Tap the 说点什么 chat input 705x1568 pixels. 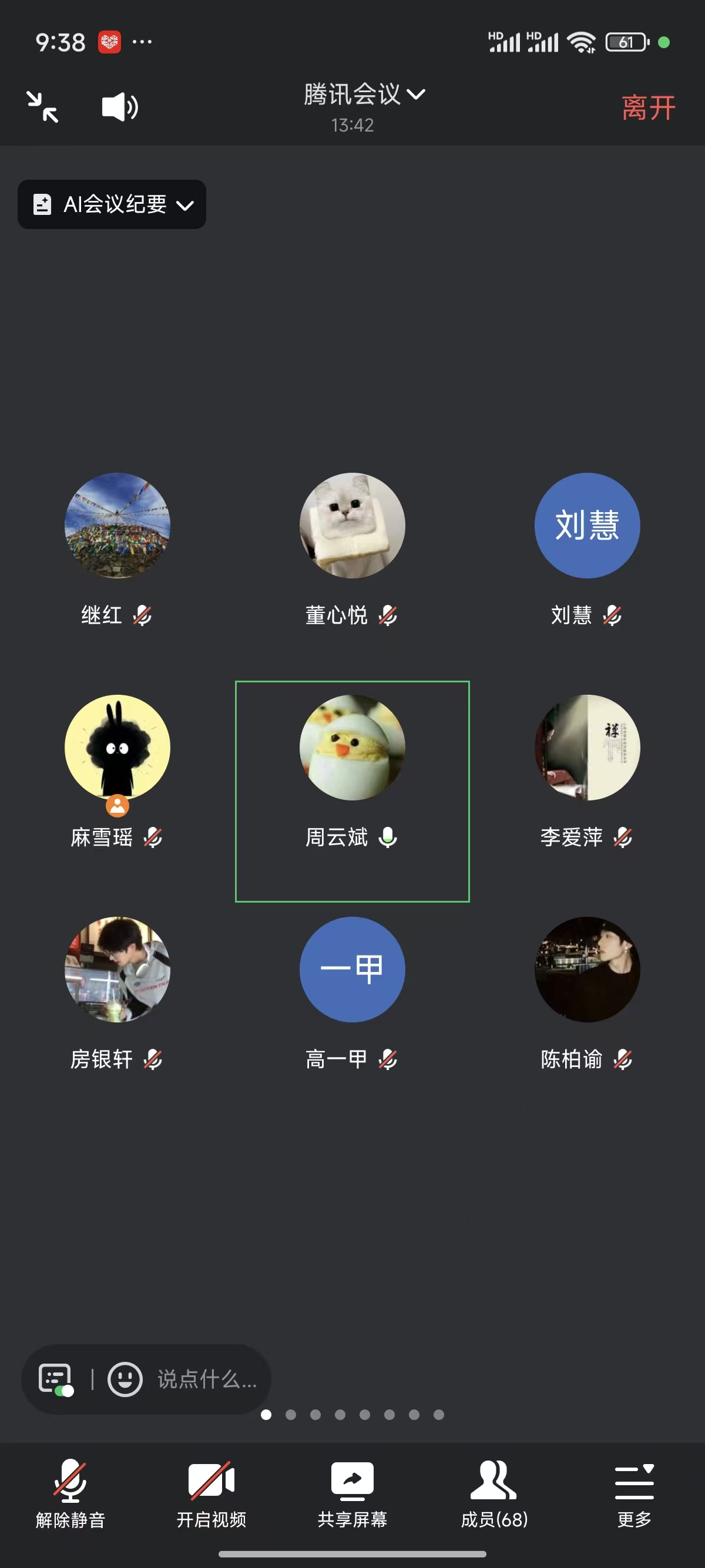pos(207,1379)
